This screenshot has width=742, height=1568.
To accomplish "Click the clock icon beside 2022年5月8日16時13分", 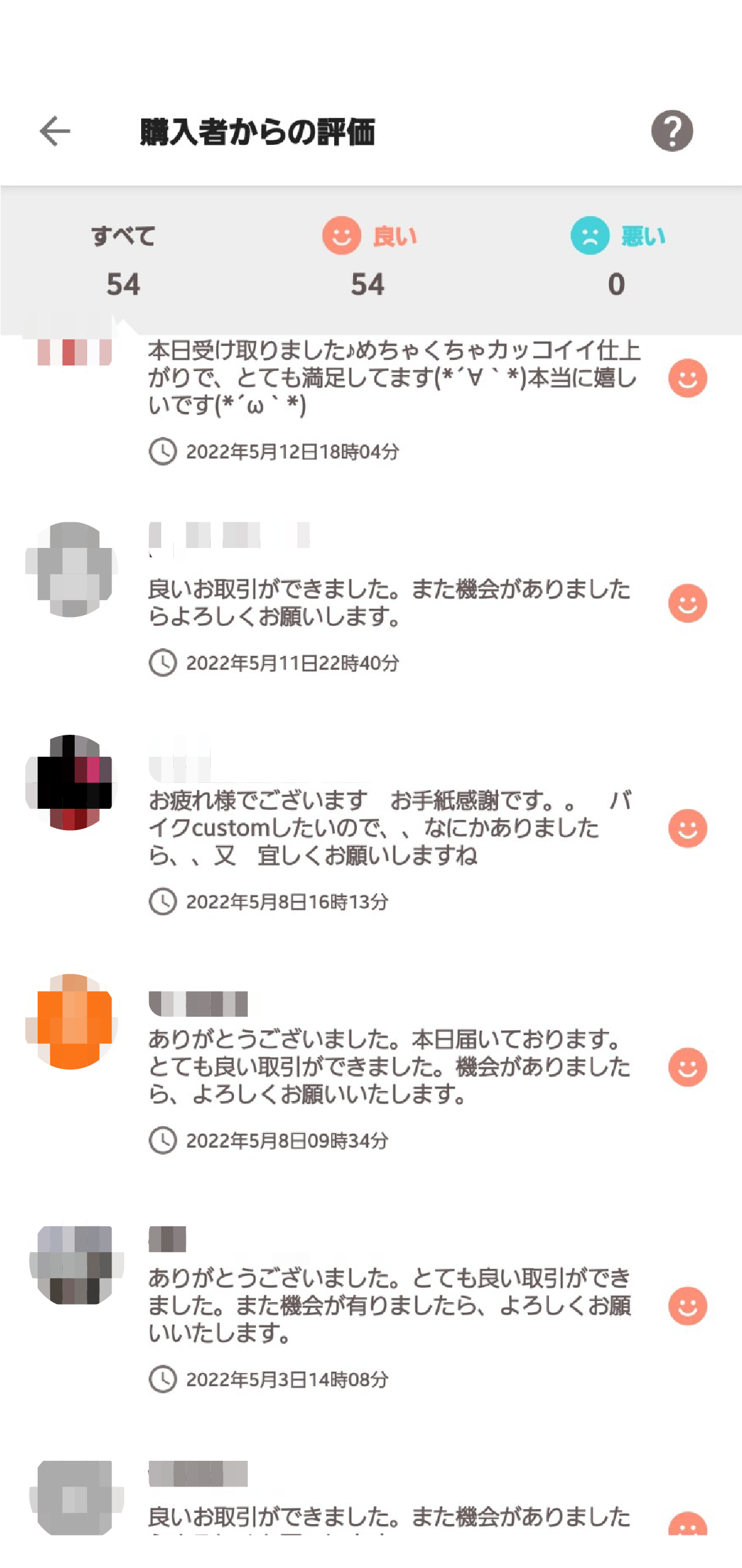I will tap(162, 902).
